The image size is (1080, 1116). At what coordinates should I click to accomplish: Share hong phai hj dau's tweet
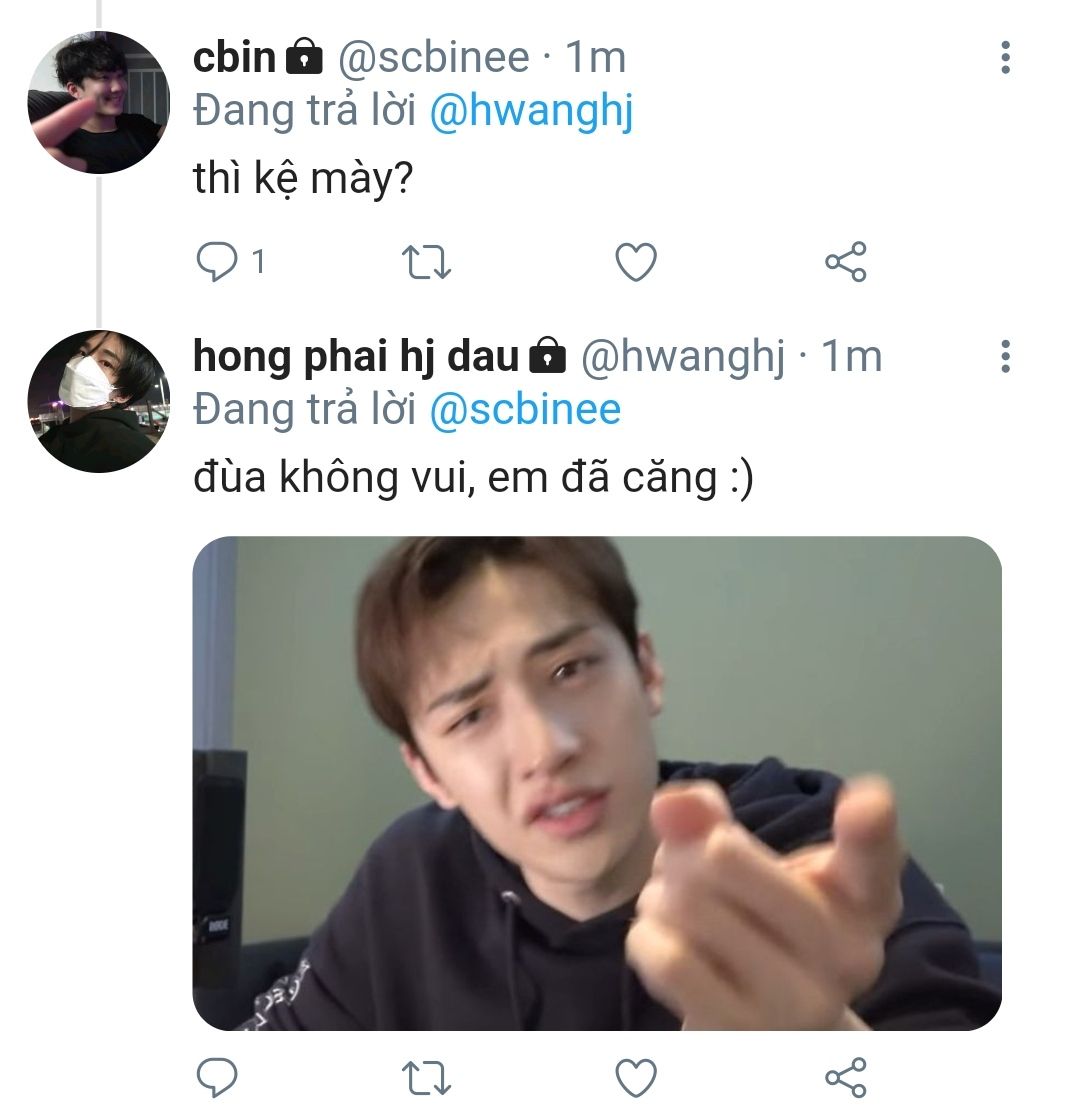(845, 1077)
